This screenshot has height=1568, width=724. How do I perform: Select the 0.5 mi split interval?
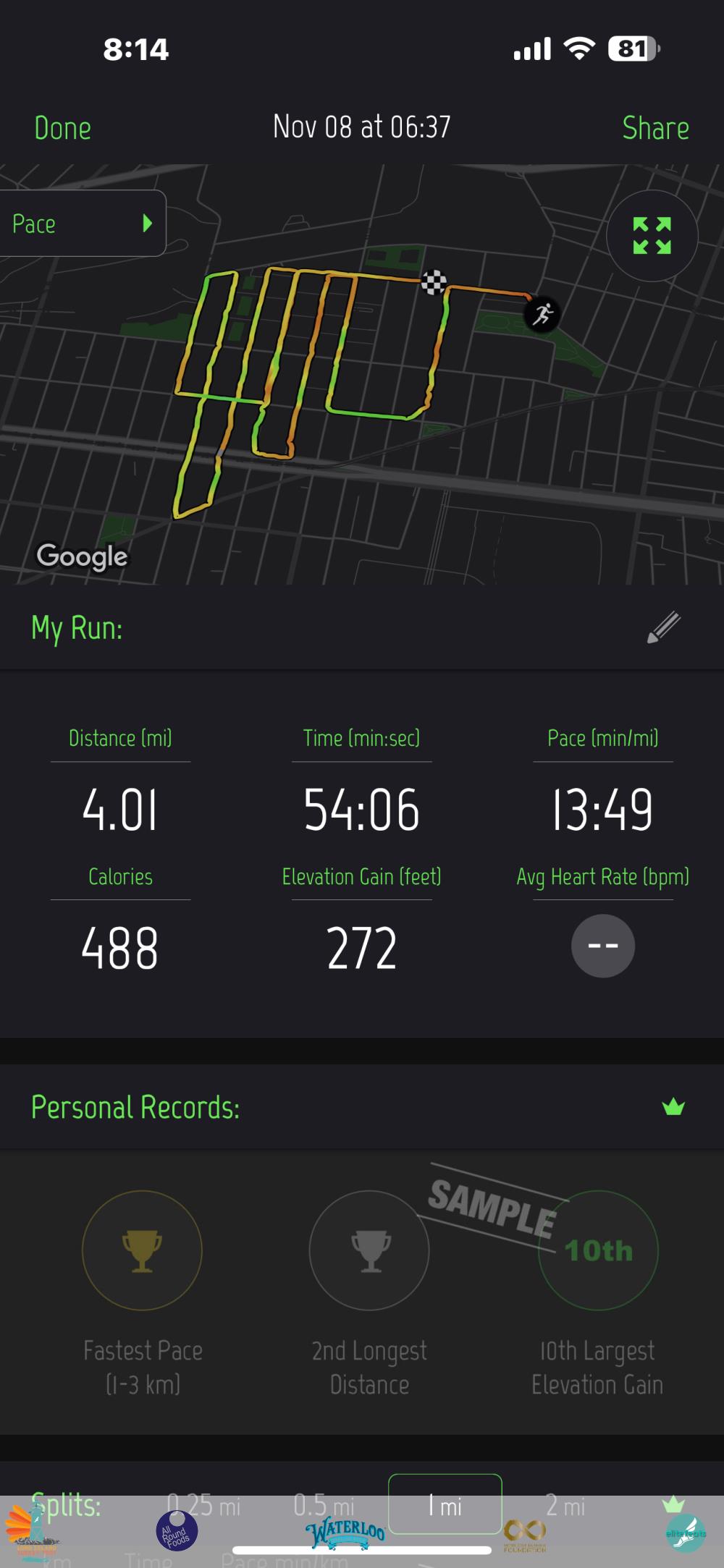pos(324,1505)
